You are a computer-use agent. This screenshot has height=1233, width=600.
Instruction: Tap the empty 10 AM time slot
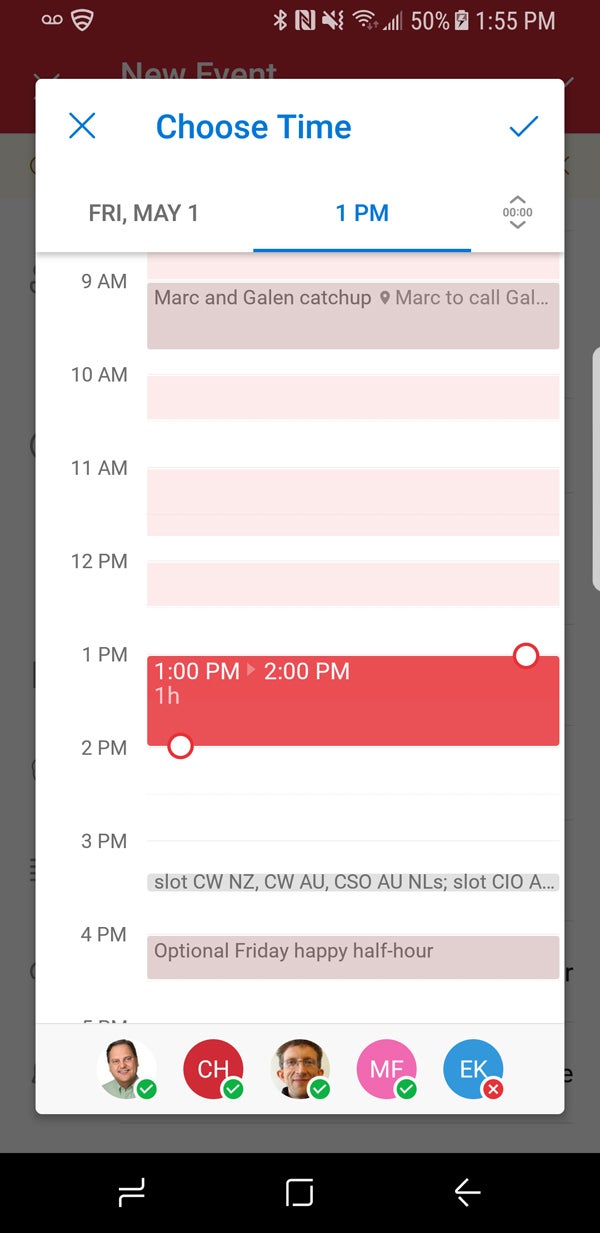[x=353, y=397]
